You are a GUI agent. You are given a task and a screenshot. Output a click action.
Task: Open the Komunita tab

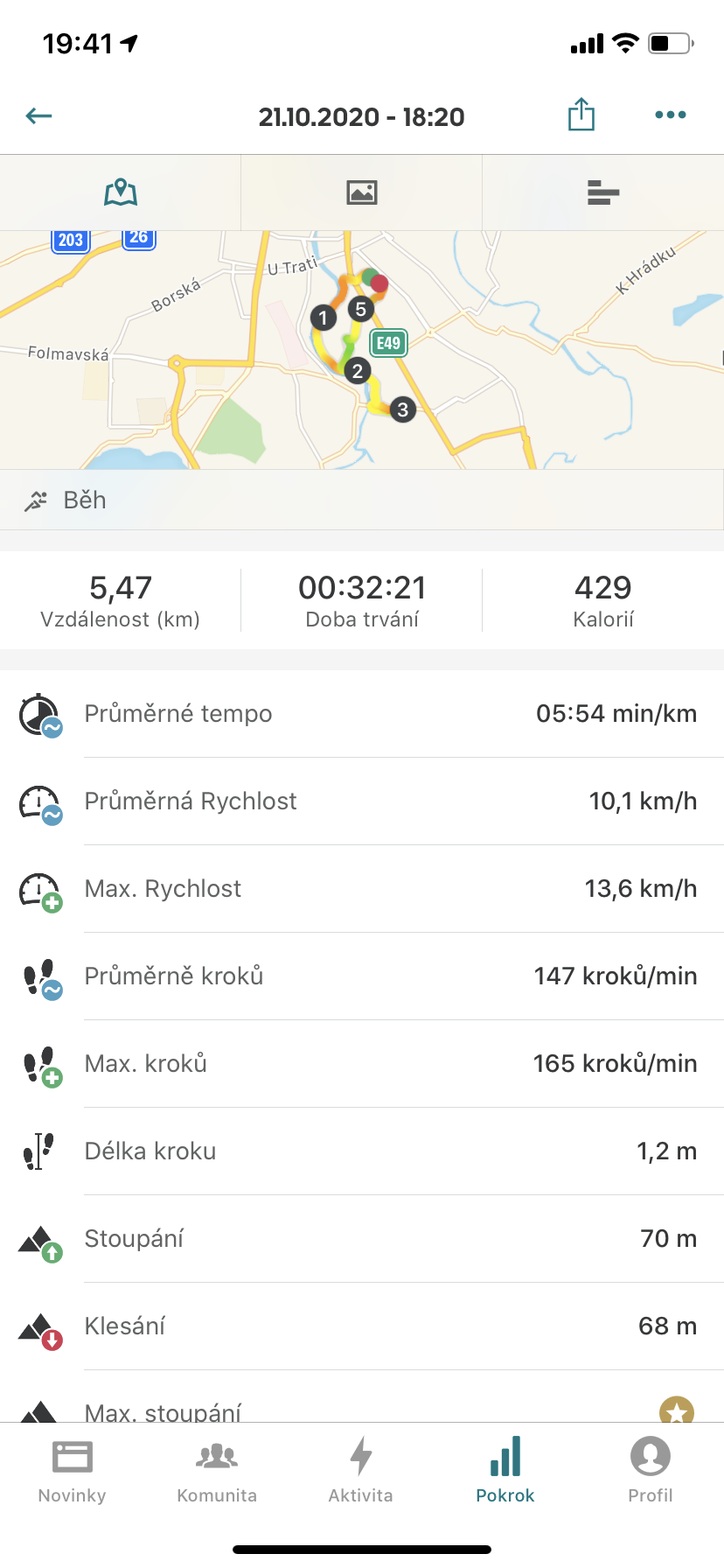click(217, 1470)
